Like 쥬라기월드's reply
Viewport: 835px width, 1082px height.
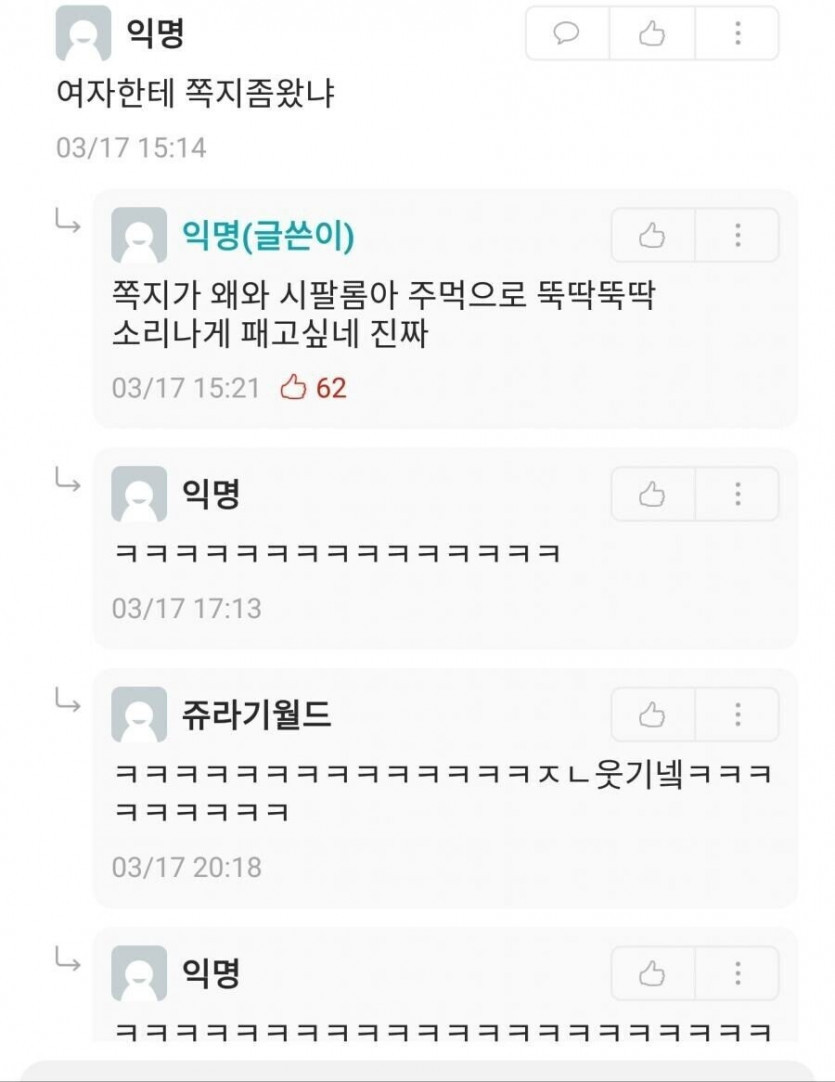pyautogui.click(x=652, y=714)
